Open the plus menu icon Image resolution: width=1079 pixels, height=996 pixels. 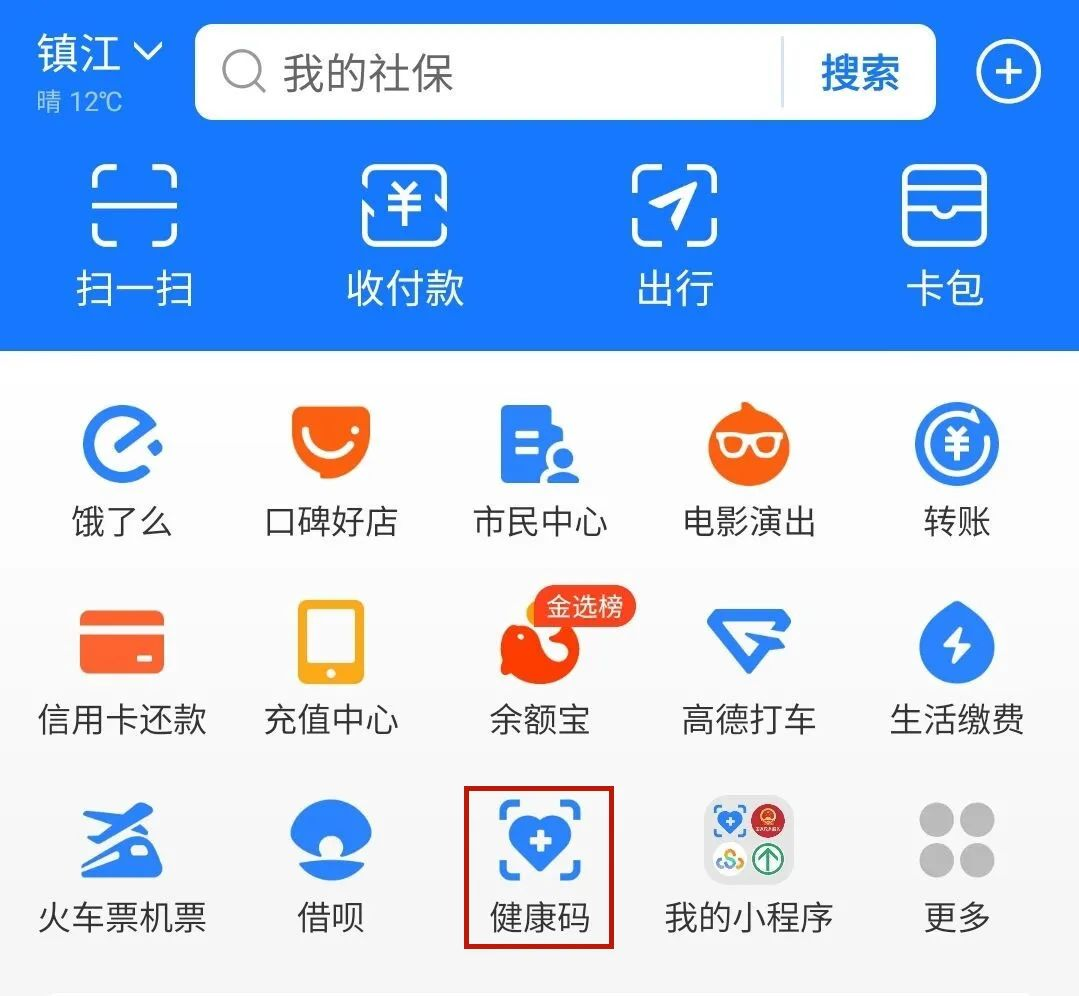click(x=1007, y=73)
